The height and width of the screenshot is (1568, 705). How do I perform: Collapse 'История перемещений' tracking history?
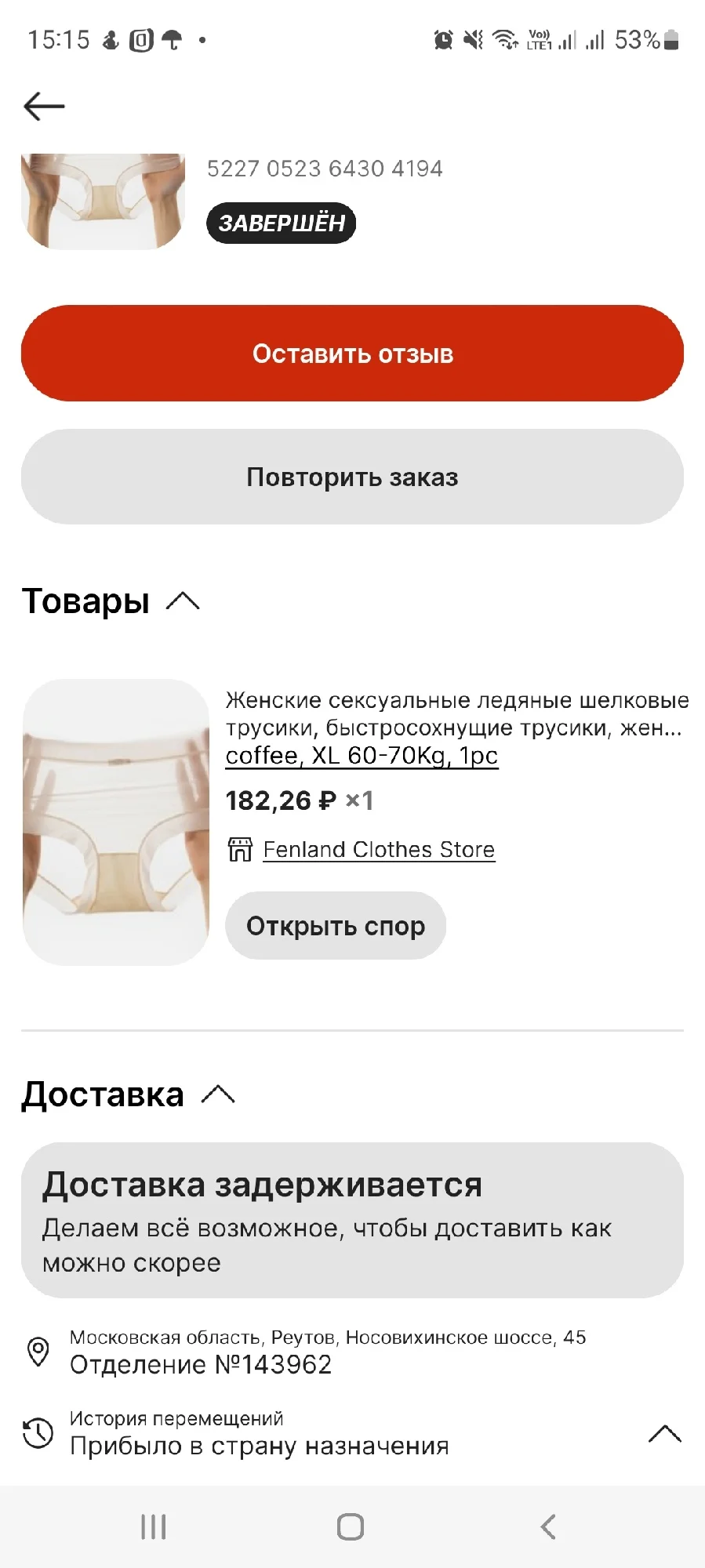point(664,1433)
